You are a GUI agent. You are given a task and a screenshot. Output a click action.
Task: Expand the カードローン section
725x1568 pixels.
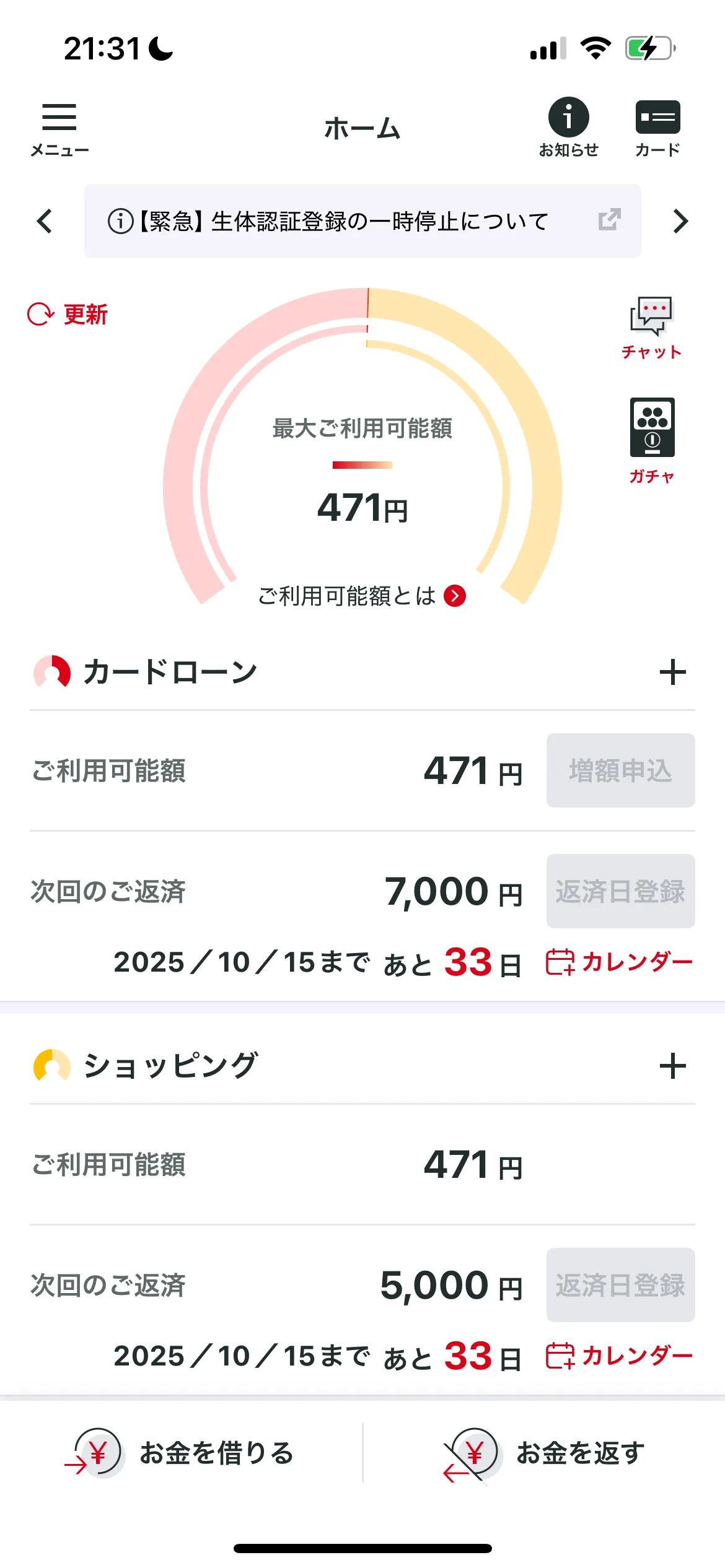(672, 673)
